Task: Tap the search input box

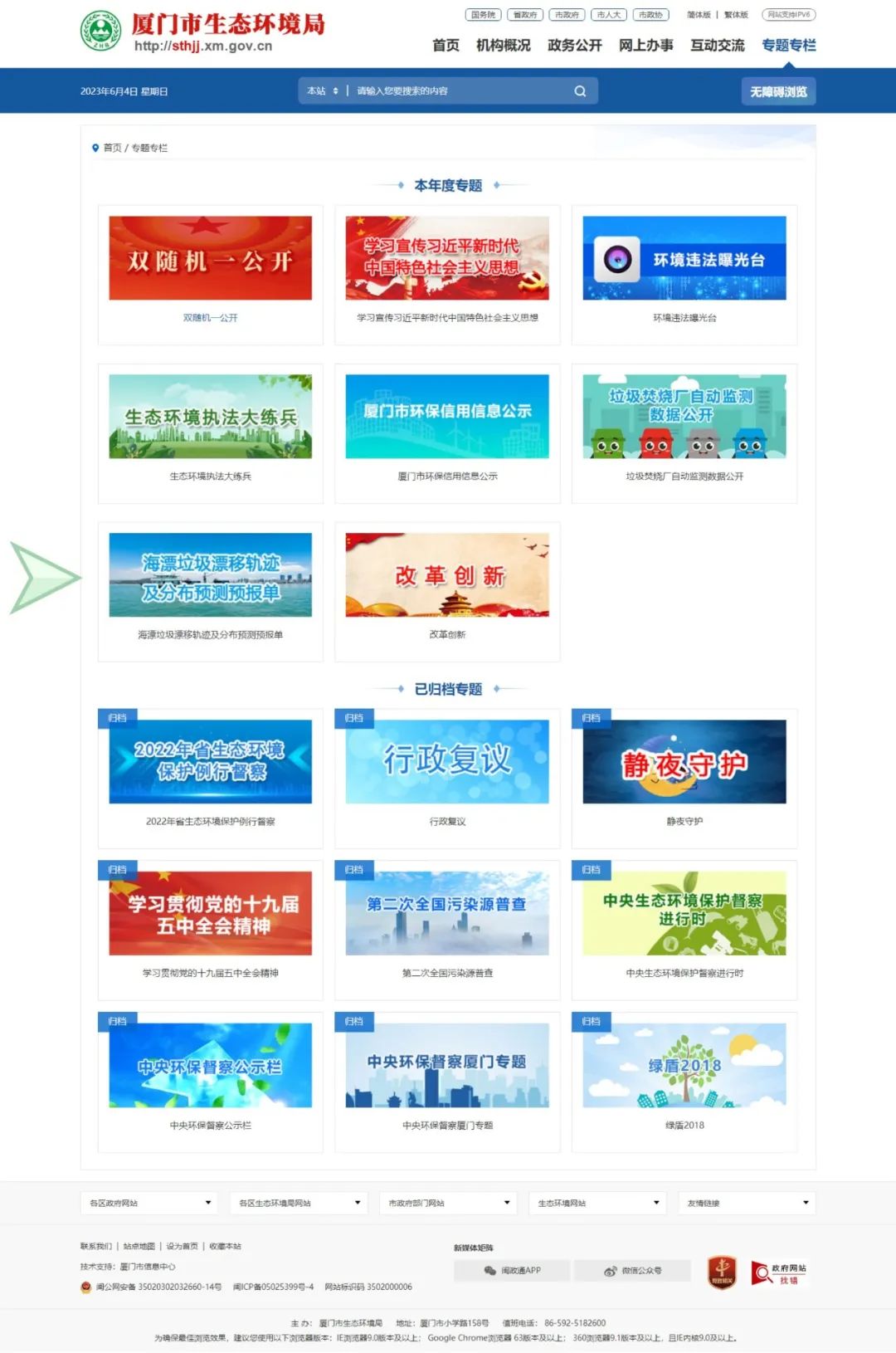Action: (x=460, y=91)
